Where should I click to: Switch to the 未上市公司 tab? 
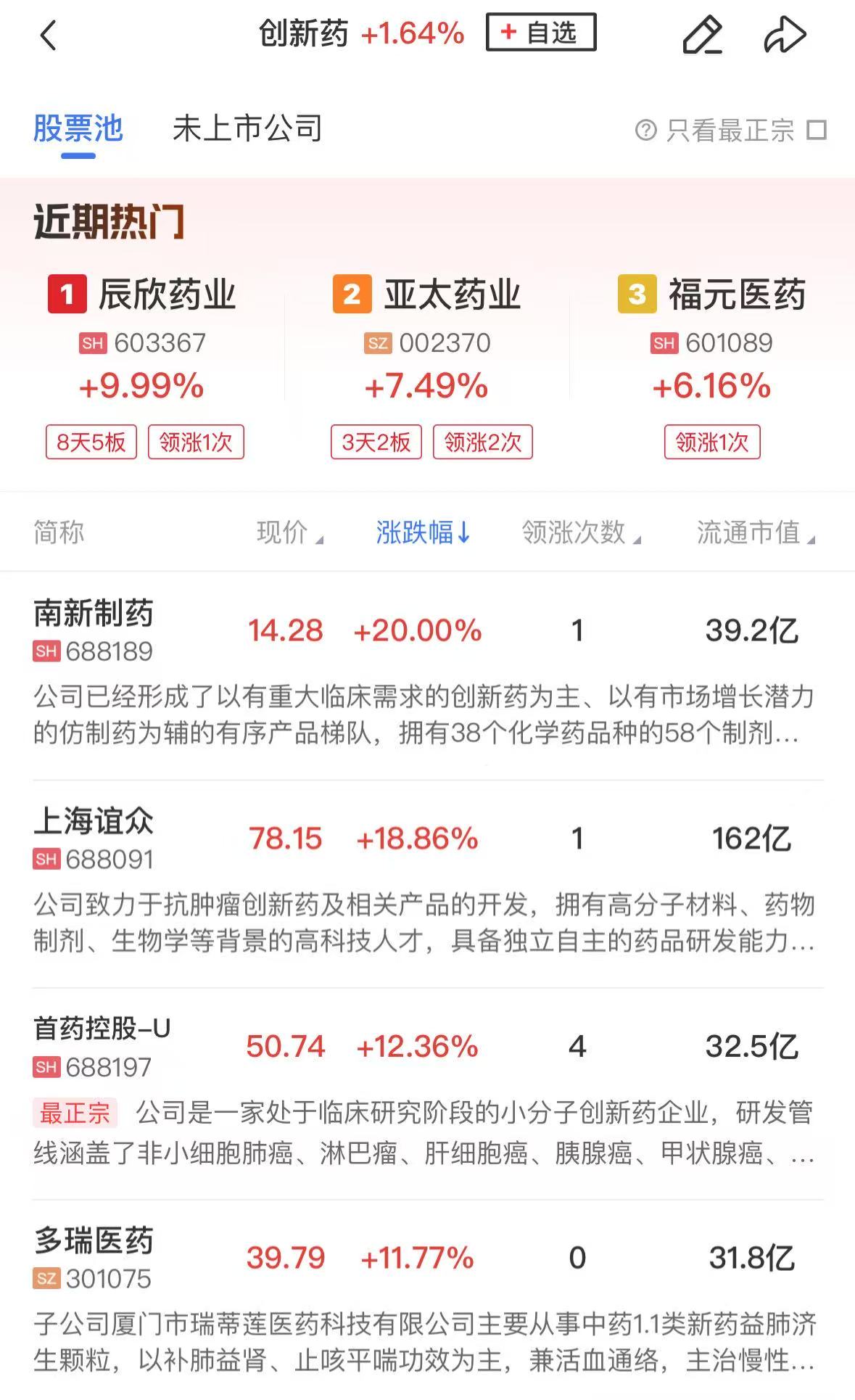[x=247, y=129]
